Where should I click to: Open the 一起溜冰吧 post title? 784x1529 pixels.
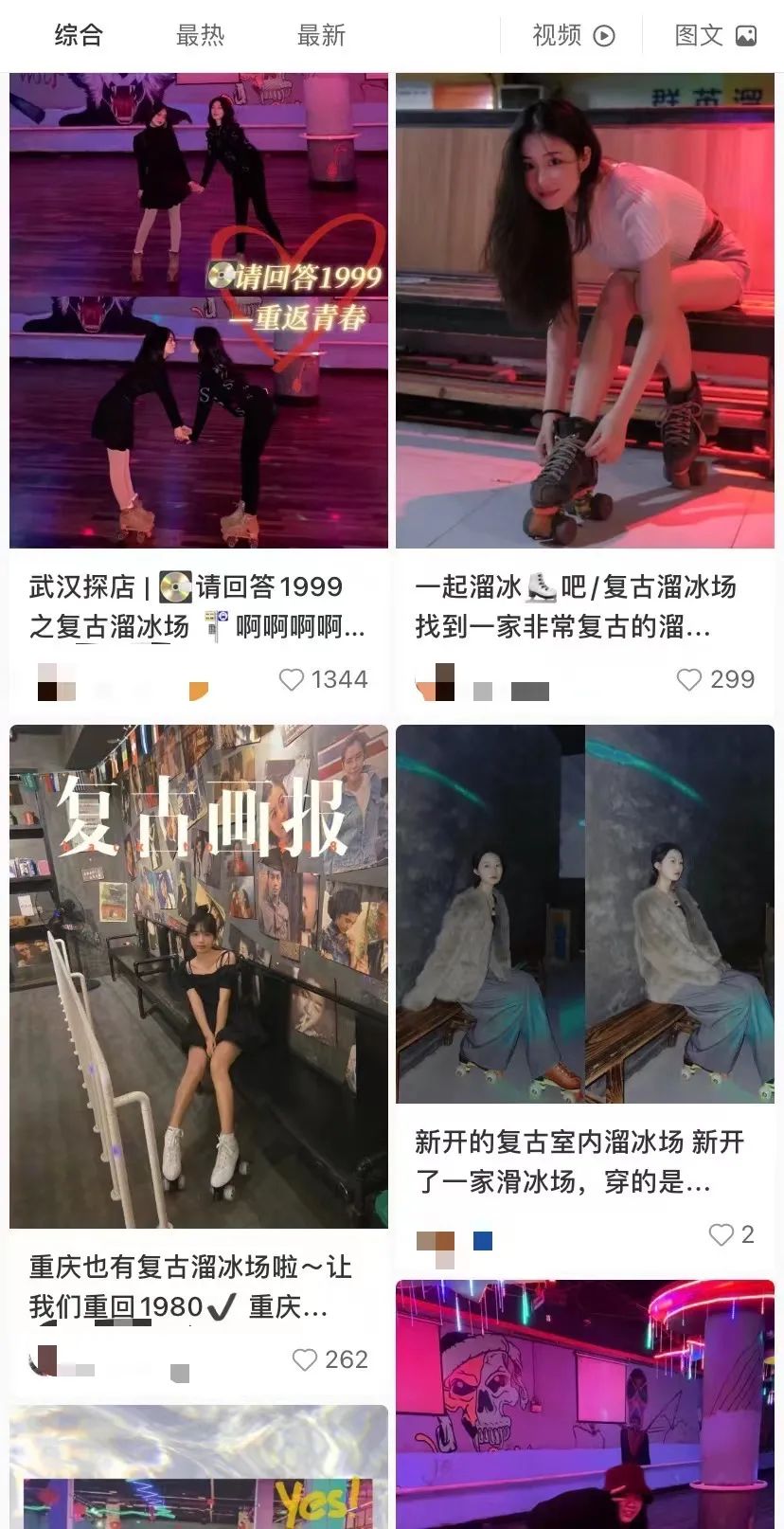(581, 606)
